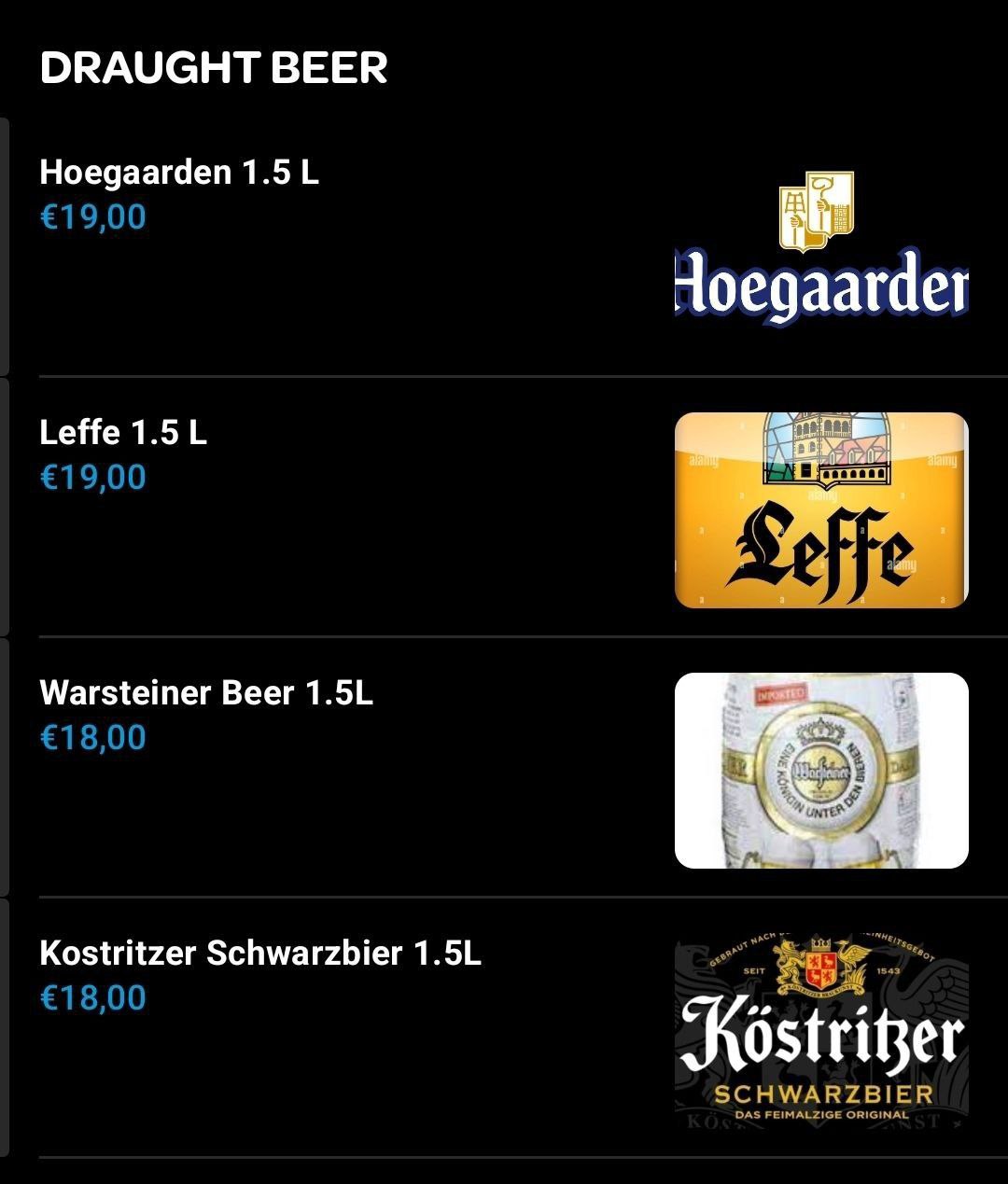Open the Hoegaarden 1.5 L item
The image size is (1008, 1184).
[x=179, y=173]
